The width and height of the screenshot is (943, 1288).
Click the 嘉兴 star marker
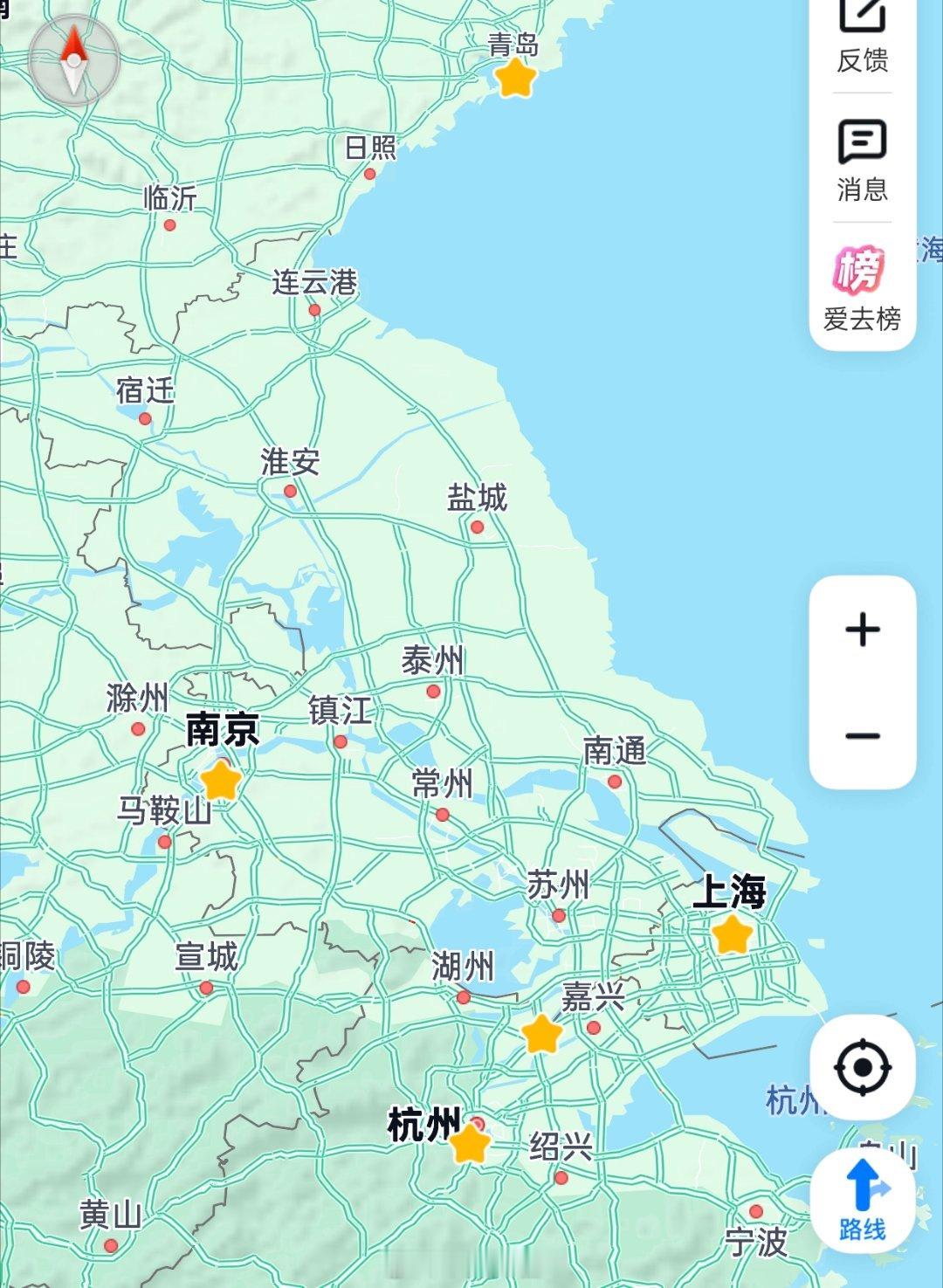pyautogui.click(x=541, y=1035)
